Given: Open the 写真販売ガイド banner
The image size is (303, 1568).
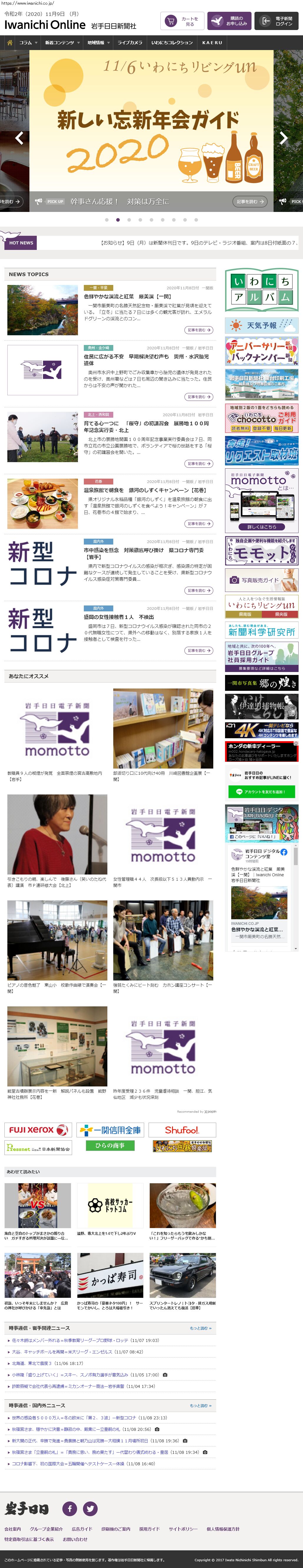Looking at the screenshot, I should (x=261, y=580).
